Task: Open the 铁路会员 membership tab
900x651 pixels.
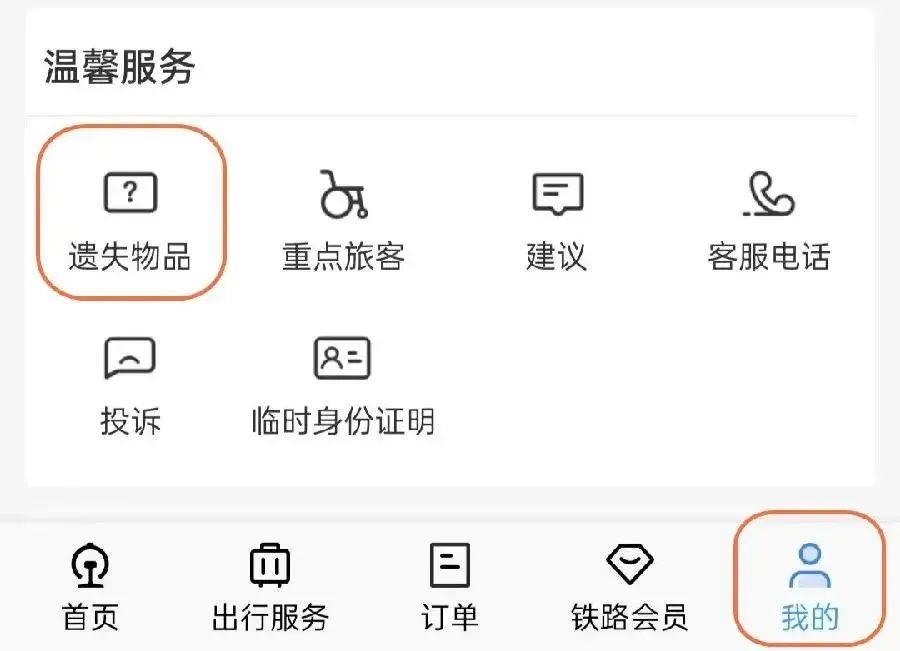Action: coord(630,587)
